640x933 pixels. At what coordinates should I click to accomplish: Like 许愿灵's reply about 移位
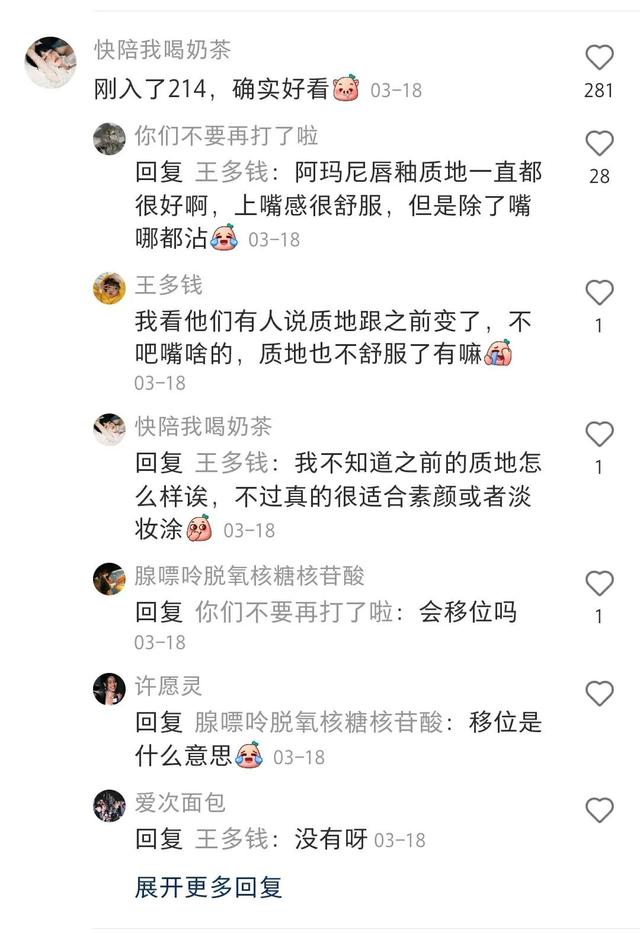(599, 693)
